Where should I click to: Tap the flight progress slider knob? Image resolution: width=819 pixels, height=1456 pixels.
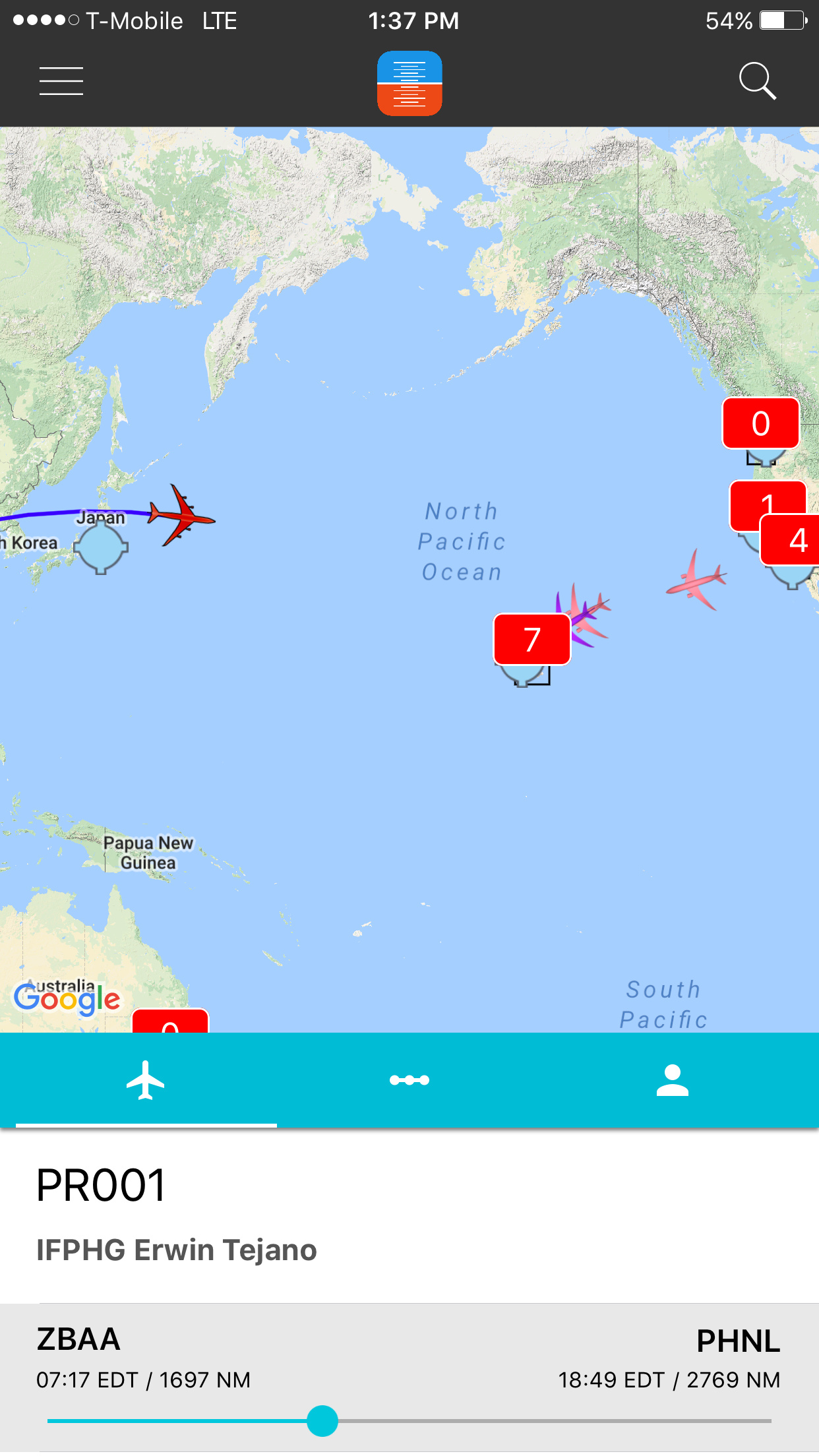click(x=322, y=1421)
